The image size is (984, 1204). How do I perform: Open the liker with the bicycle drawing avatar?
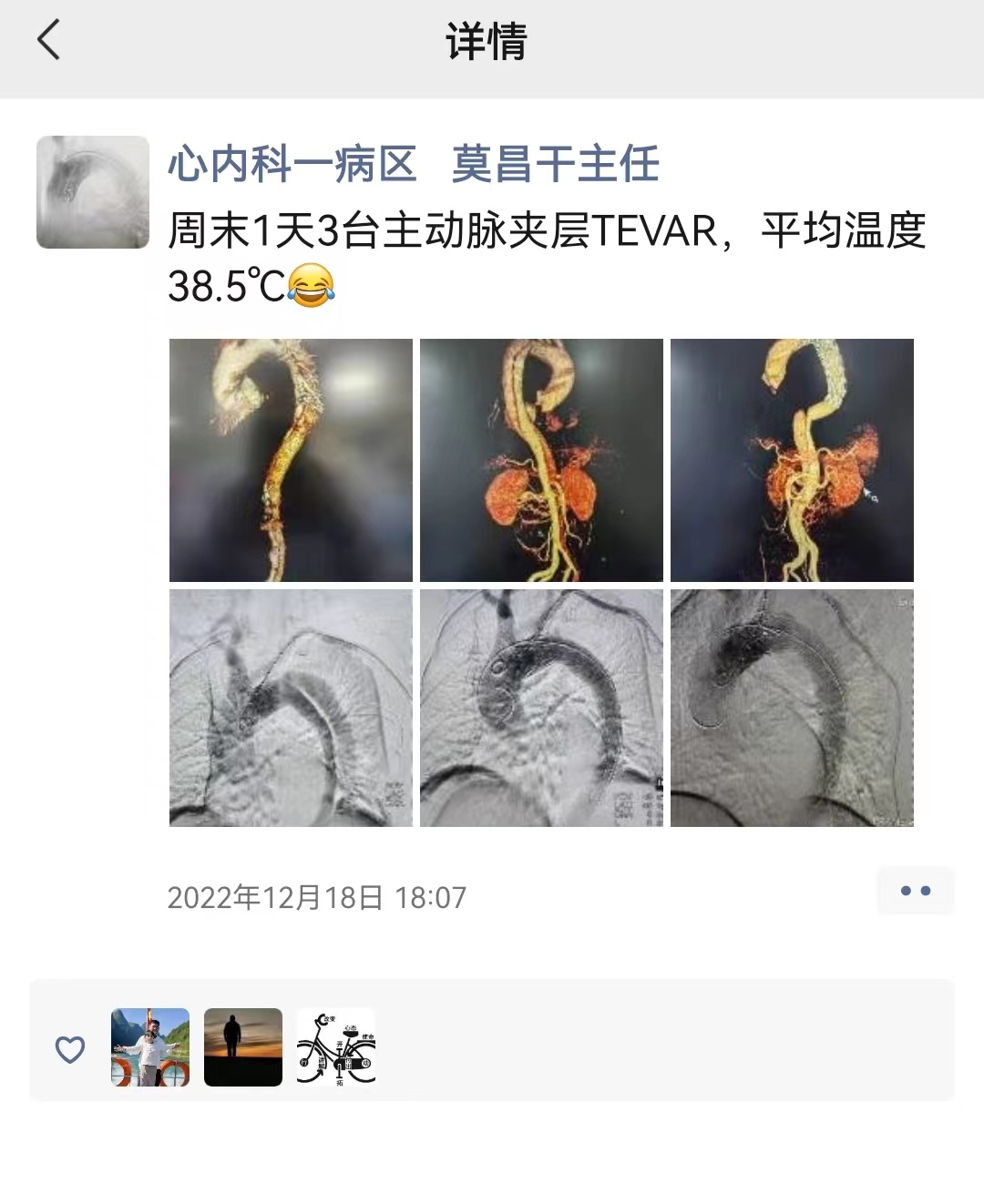pyautogui.click(x=336, y=1047)
